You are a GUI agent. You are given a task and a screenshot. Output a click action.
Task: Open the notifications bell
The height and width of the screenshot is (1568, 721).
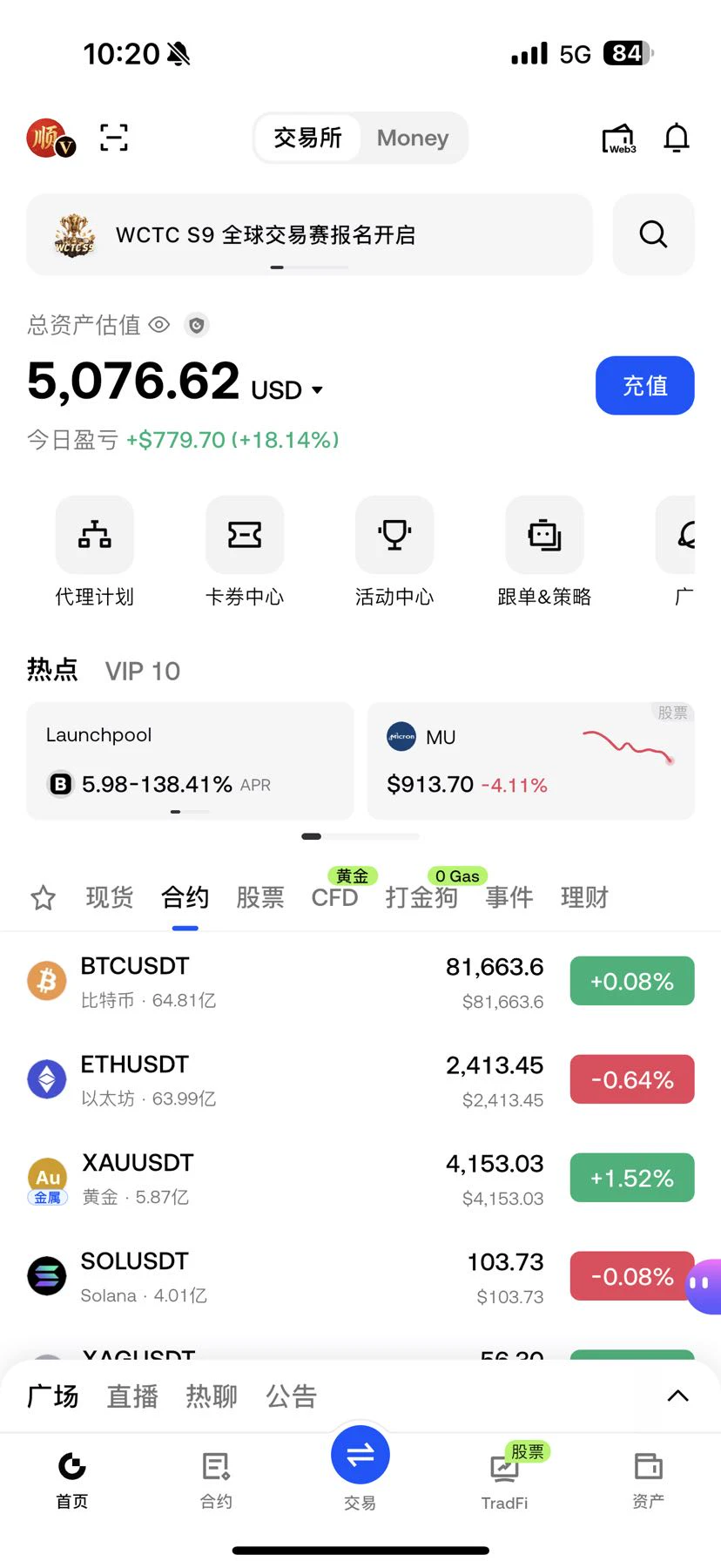(x=677, y=138)
